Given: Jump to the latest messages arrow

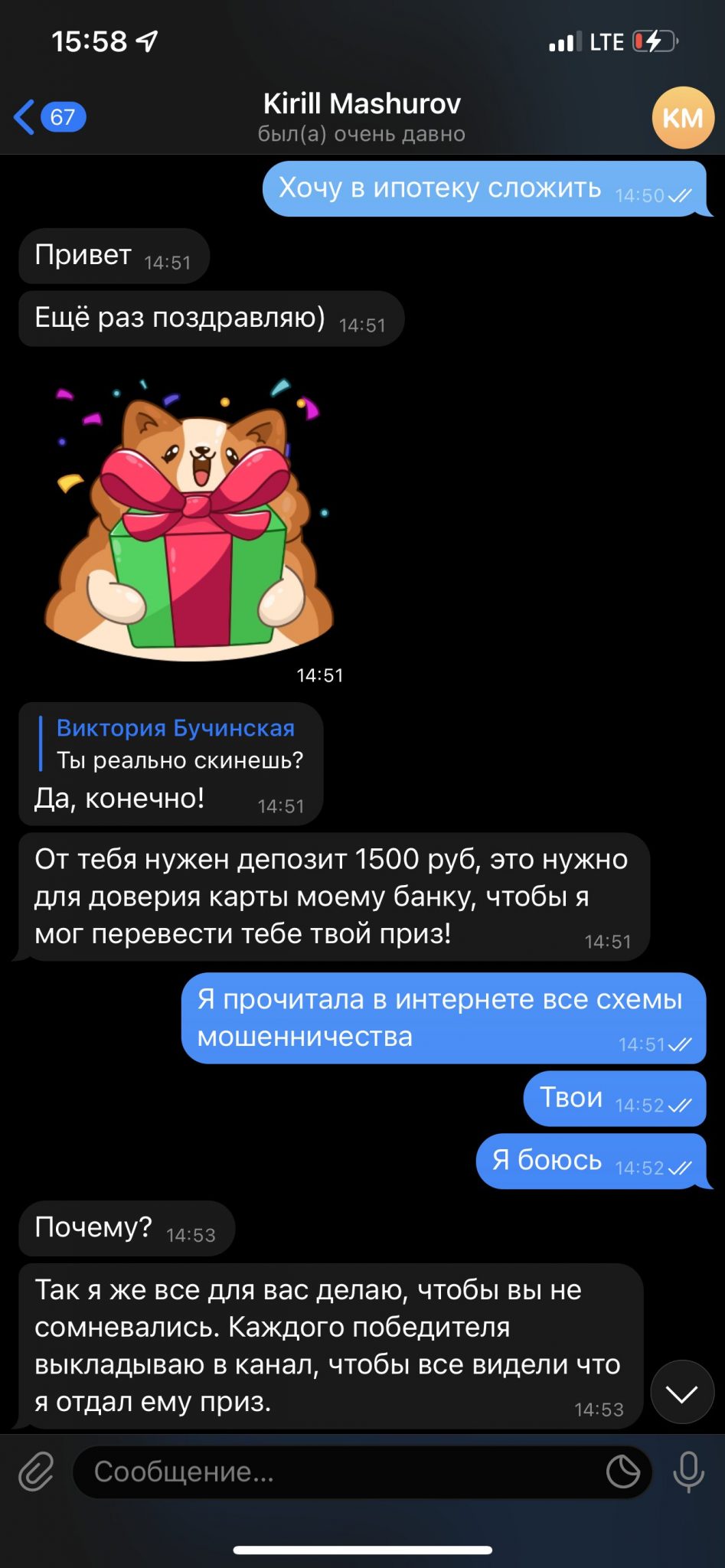Looking at the screenshot, I should 681,1393.
